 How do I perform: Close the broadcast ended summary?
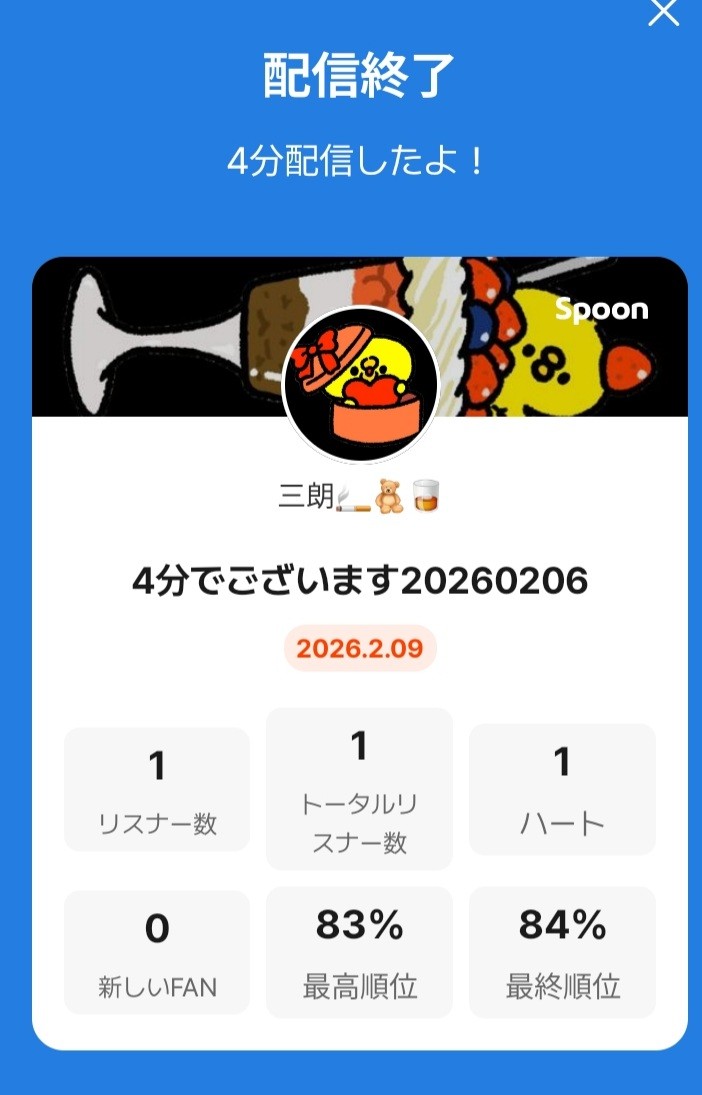pos(664,12)
